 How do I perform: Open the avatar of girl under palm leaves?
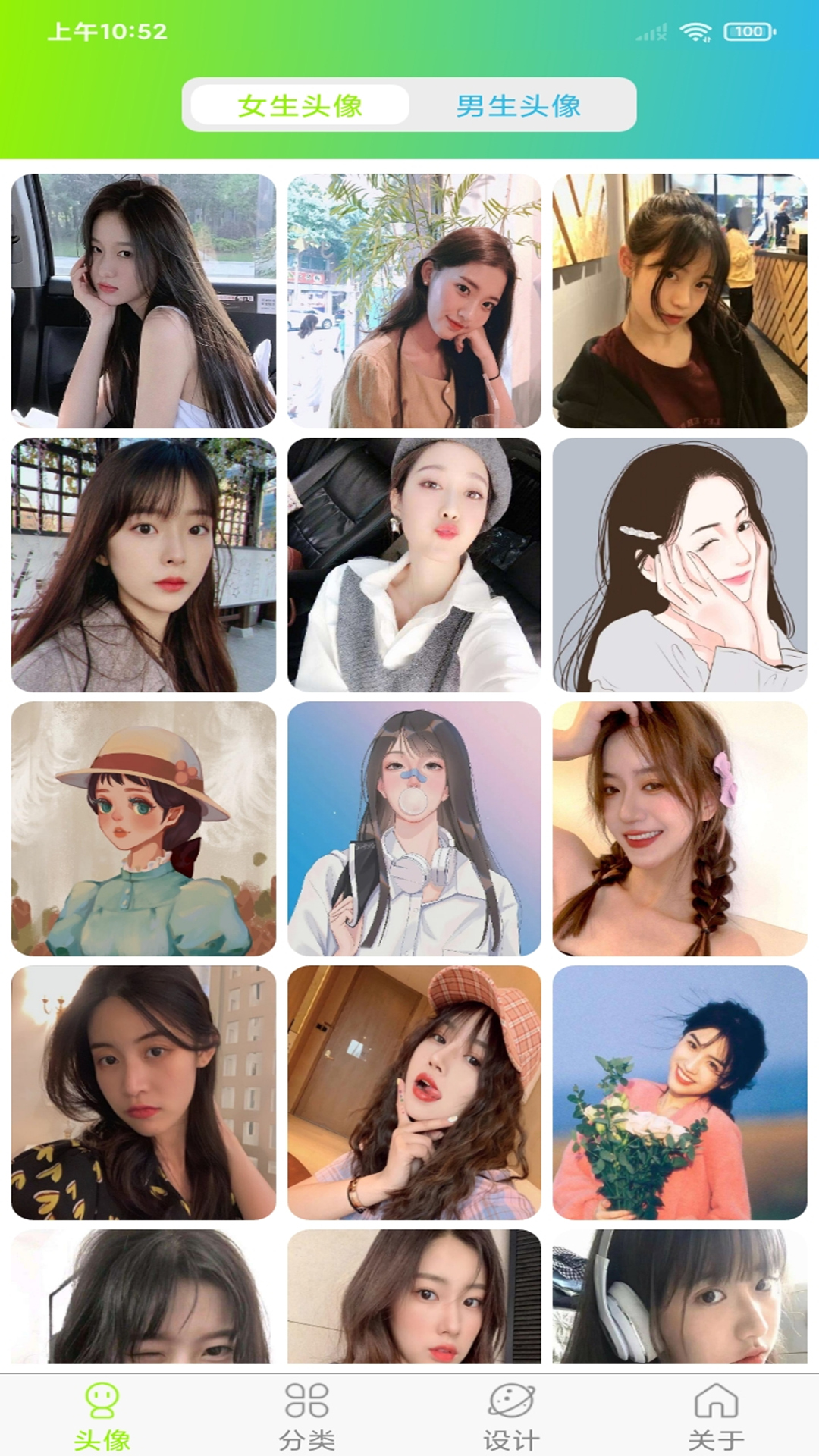click(414, 301)
